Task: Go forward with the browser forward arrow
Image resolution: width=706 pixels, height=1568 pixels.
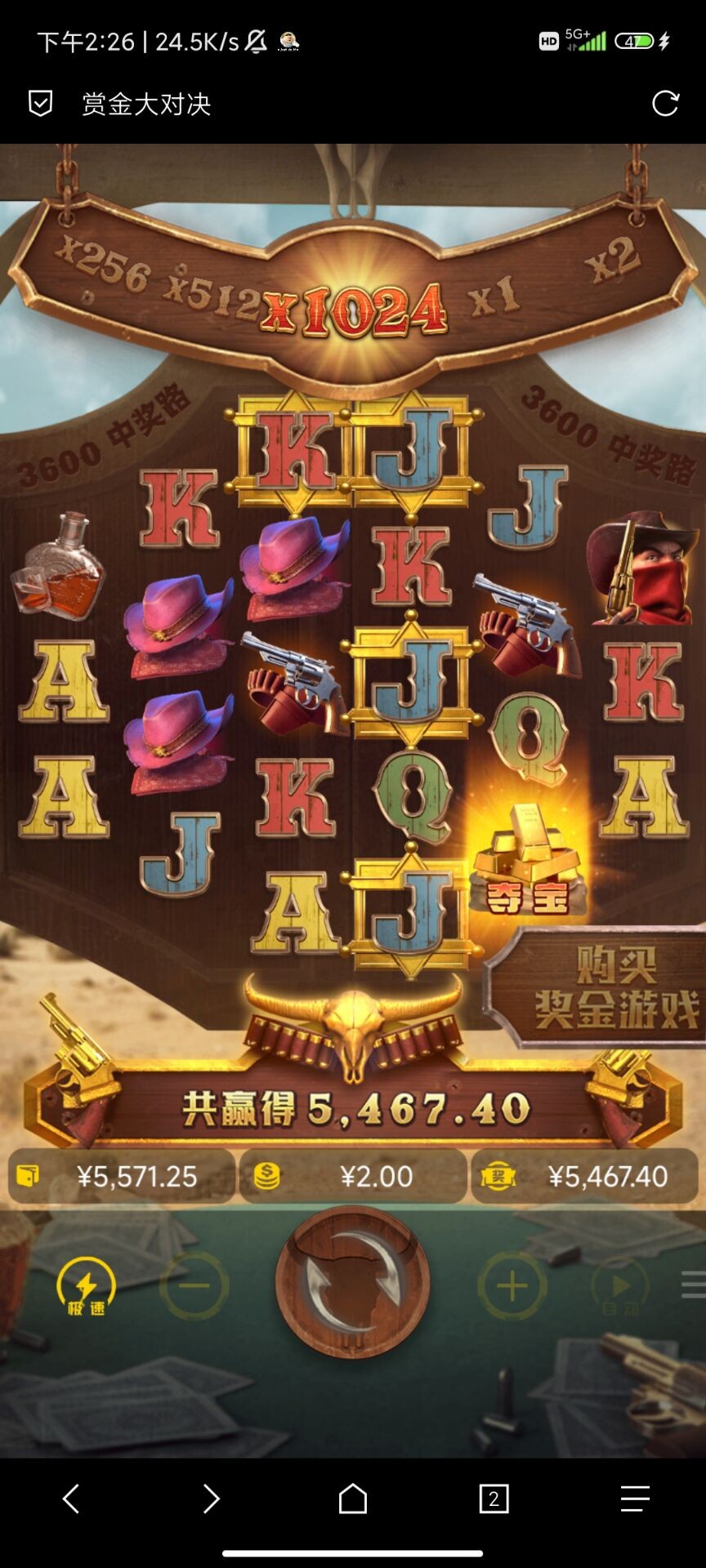Action: 211,1499
